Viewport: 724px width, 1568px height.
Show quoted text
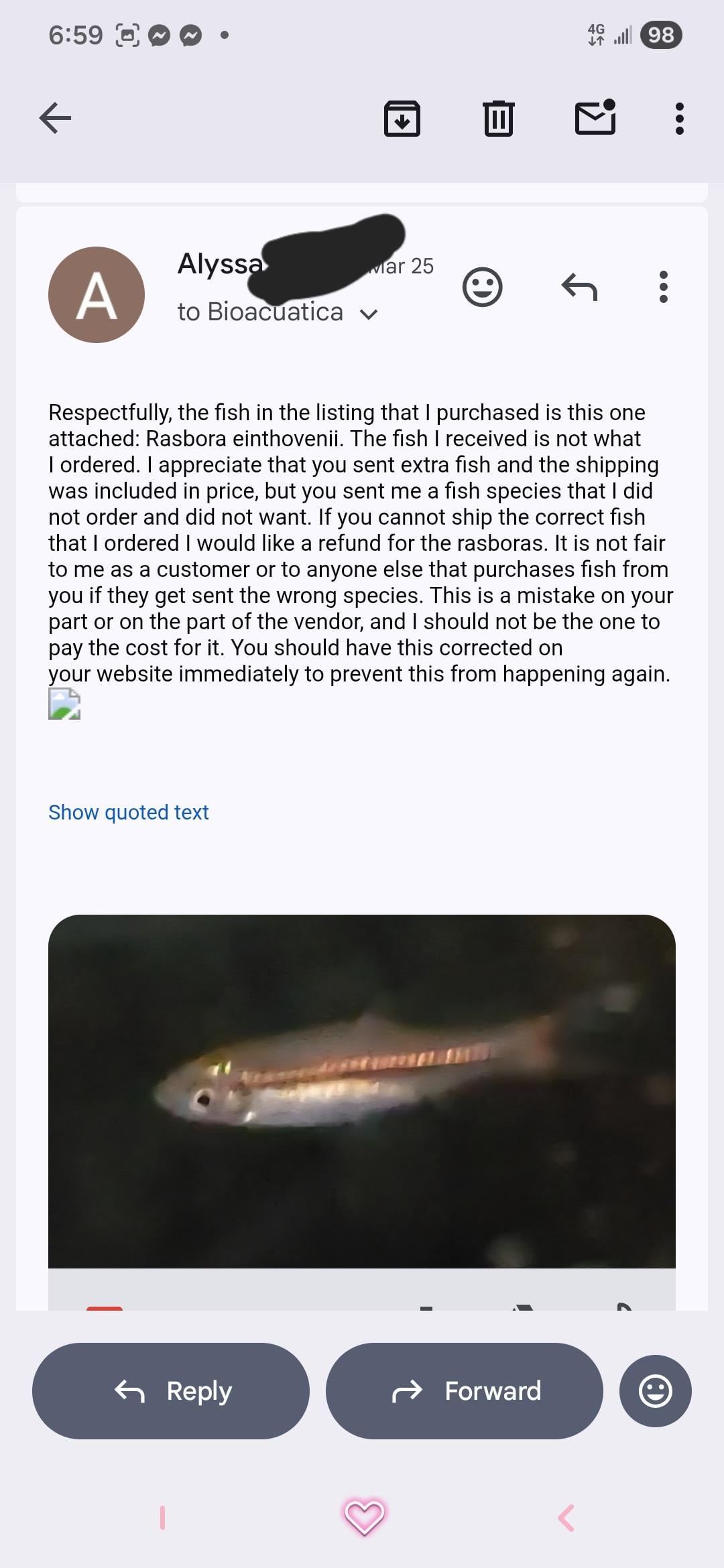pyautogui.click(x=129, y=812)
